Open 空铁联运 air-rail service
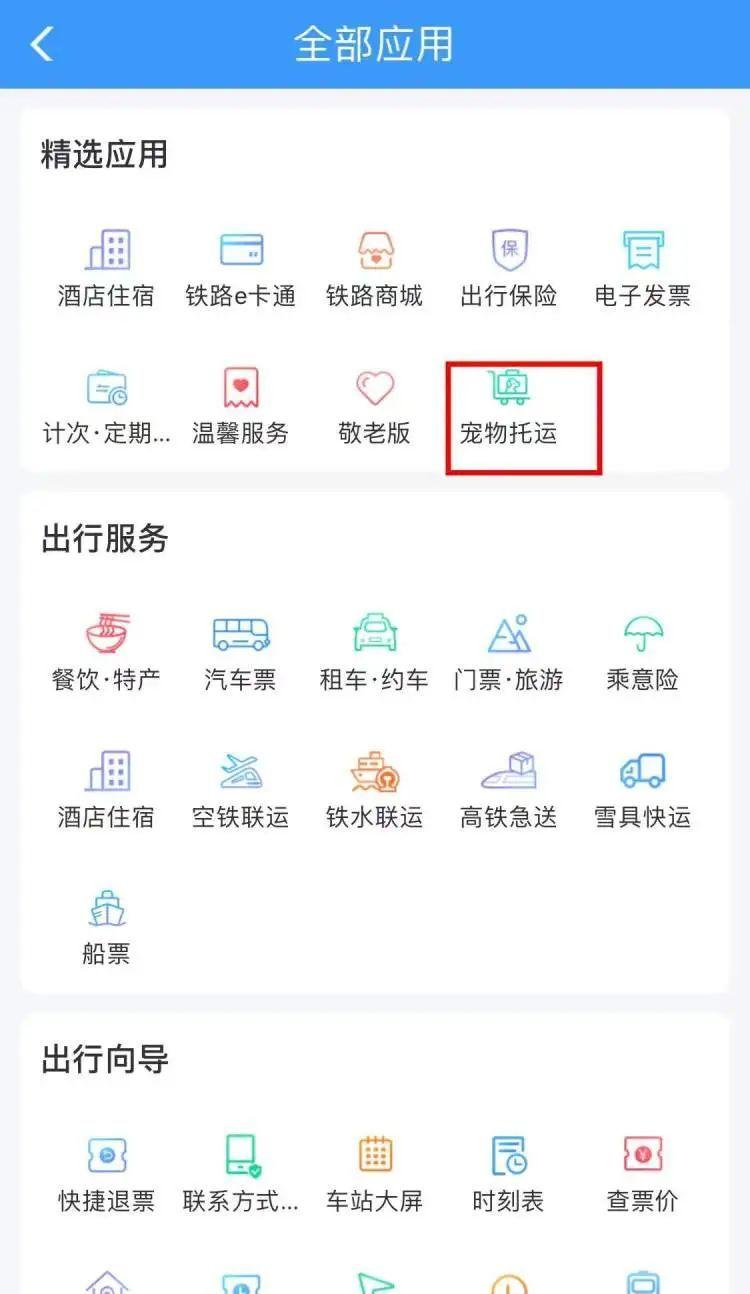 pyautogui.click(x=241, y=789)
